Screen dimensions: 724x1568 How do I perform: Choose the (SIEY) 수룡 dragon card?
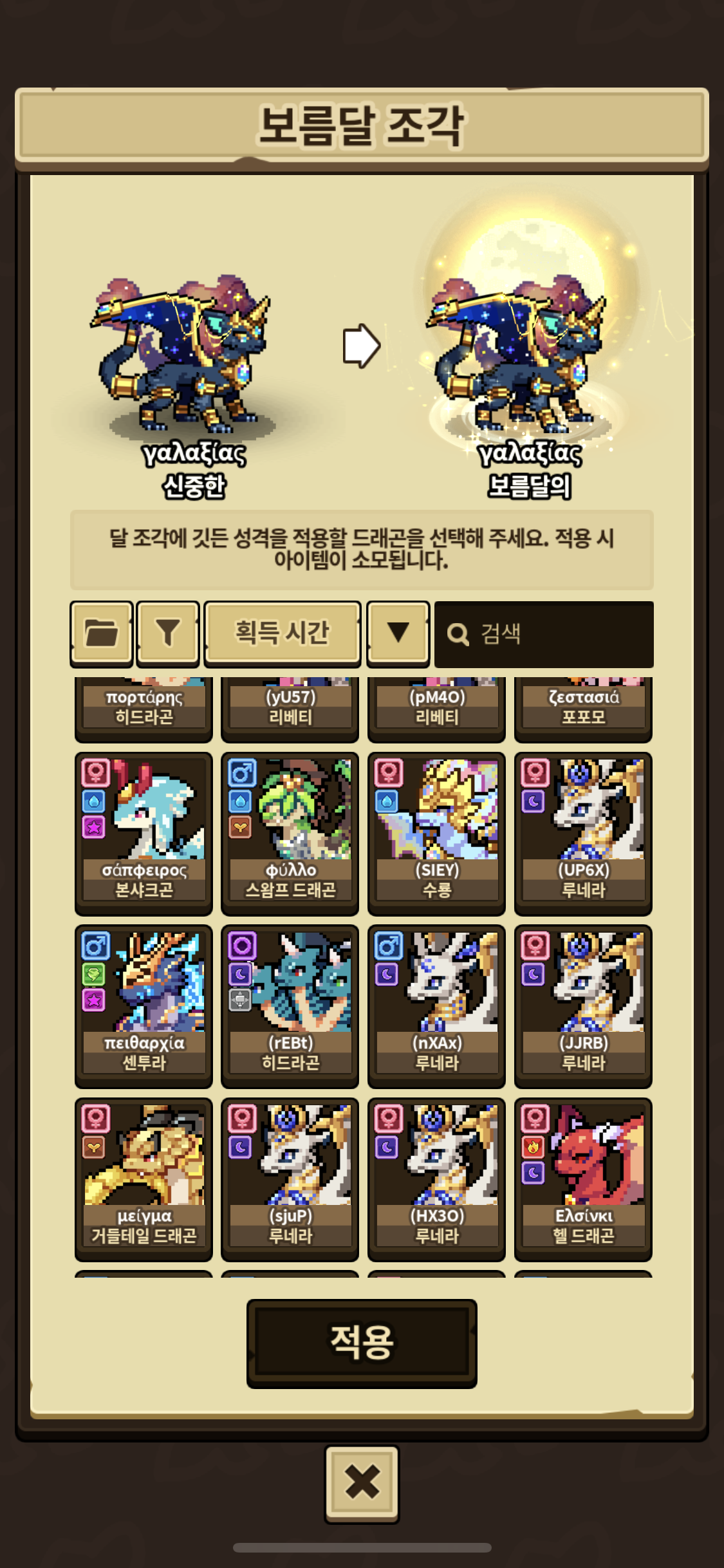click(436, 833)
